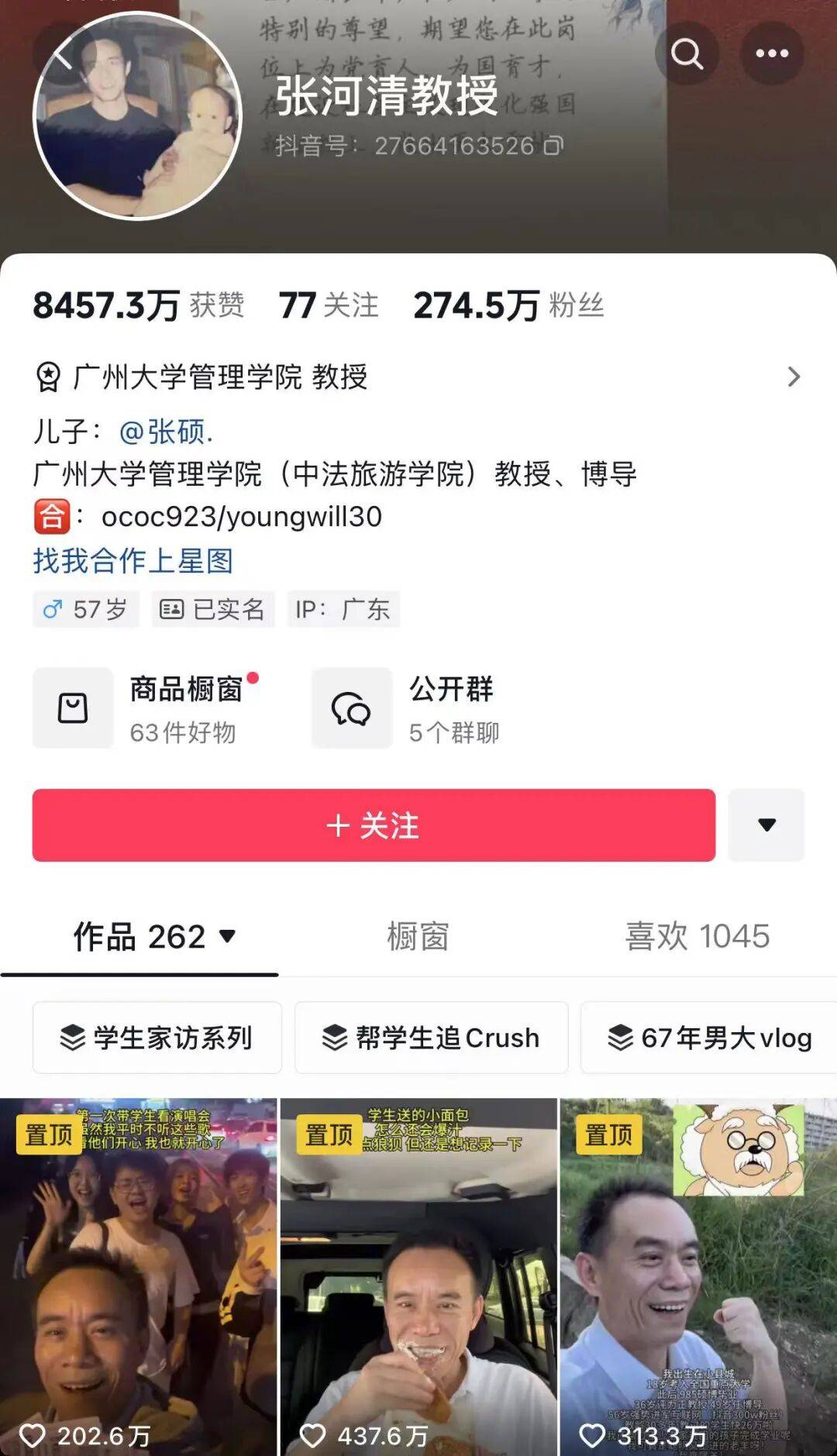Switch to the 喜欢 1045 tab
Image resolution: width=837 pixels, height=1456 pixels.
(x=697, y=937)
